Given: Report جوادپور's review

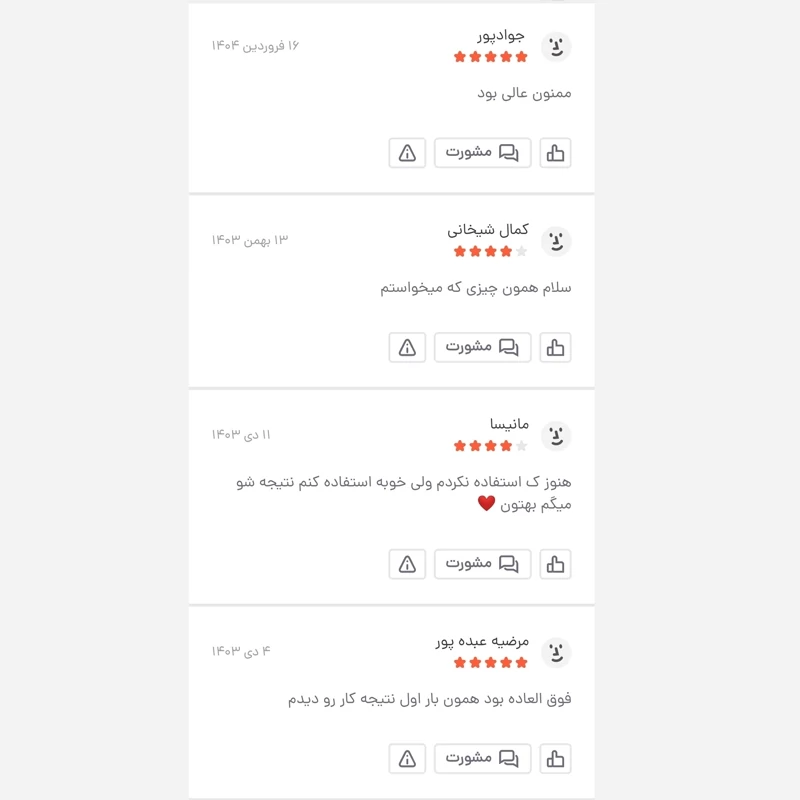Looking at the screenshot, I should pyautogui.click(x=407, y=153).
